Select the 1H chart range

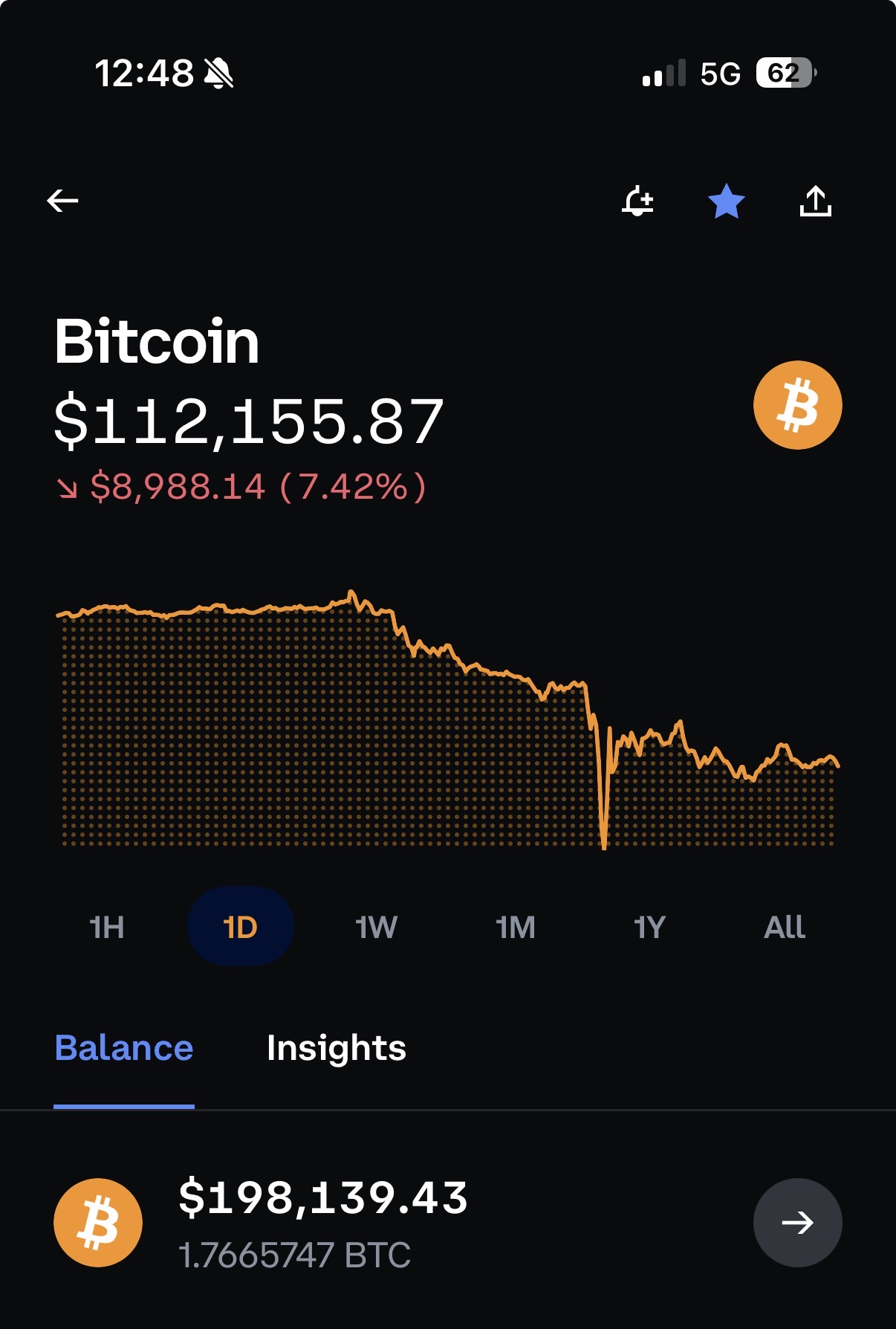[107, 927]
